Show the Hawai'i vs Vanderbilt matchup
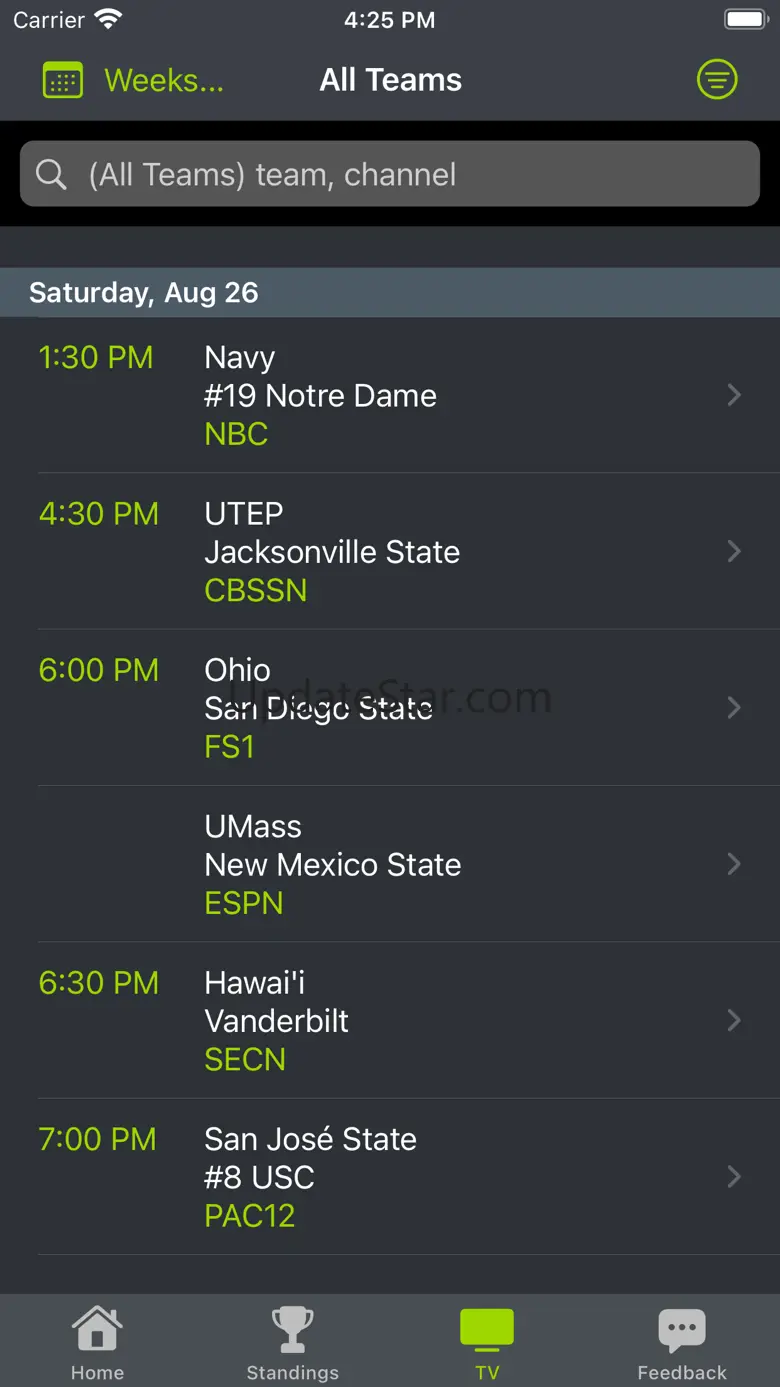Viewport: 780px width, 1387px height. click(390, 1020)
